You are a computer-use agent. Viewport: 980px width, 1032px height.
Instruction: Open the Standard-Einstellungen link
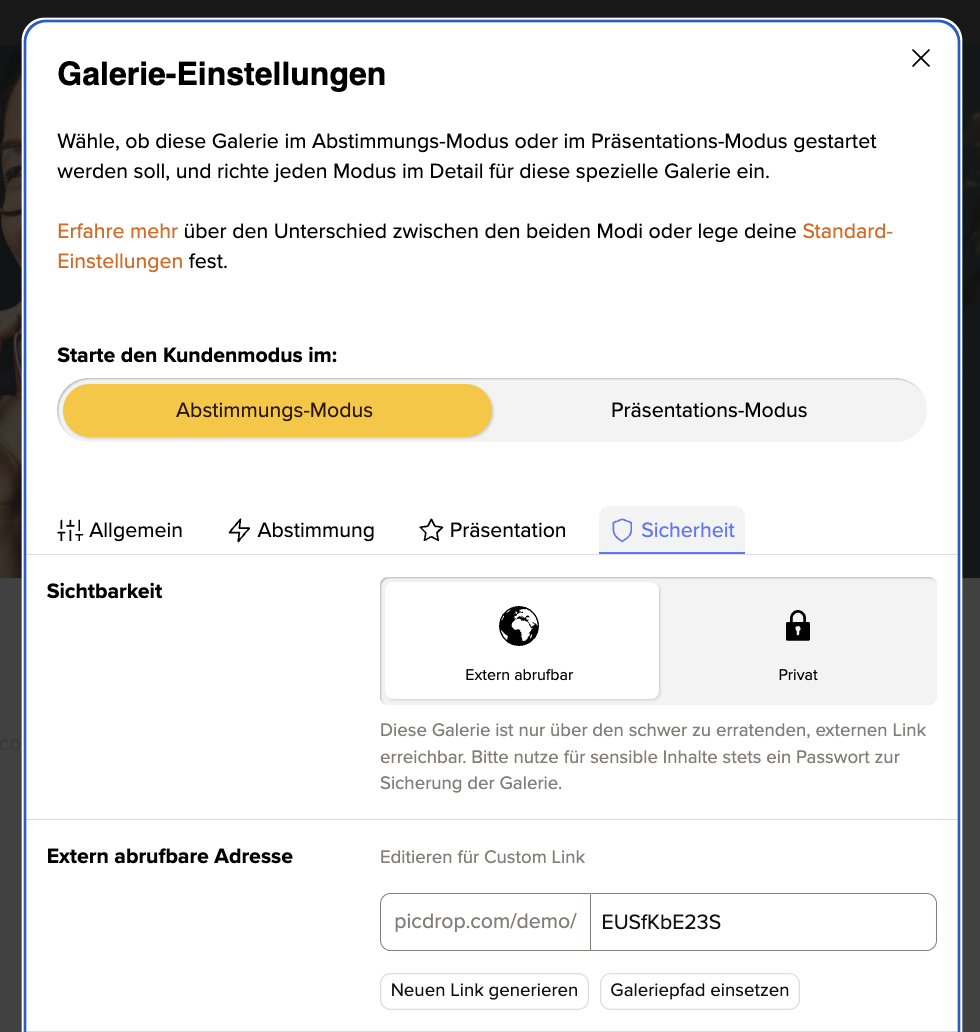tap(846, 232)
